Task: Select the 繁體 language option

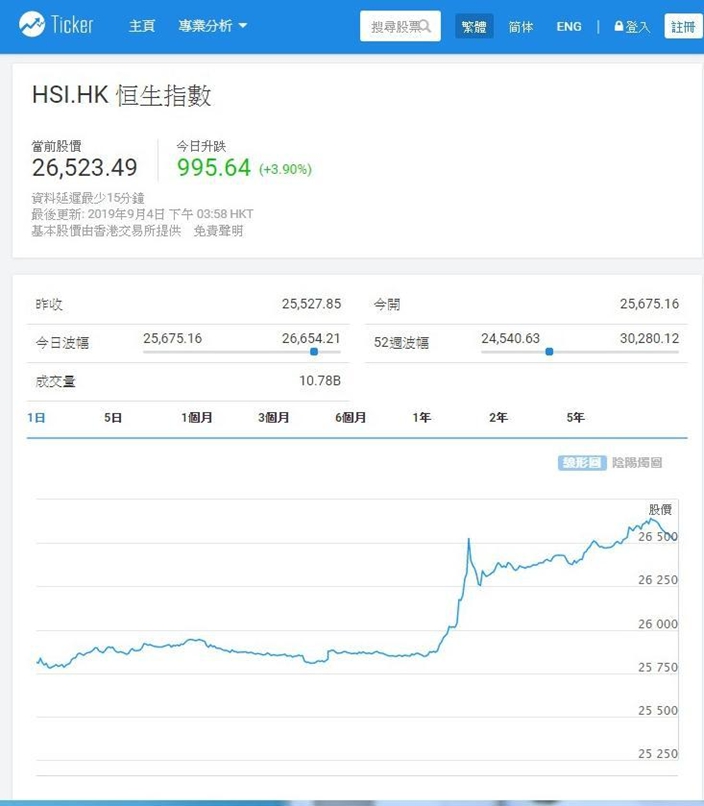Action: coord(474,26)
